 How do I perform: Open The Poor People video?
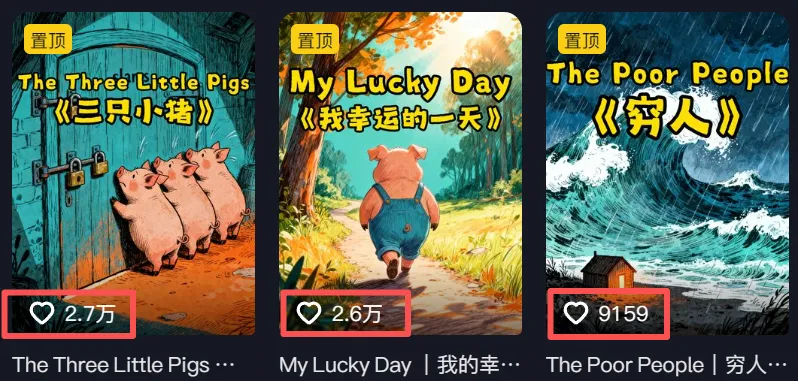coord(667,173)
